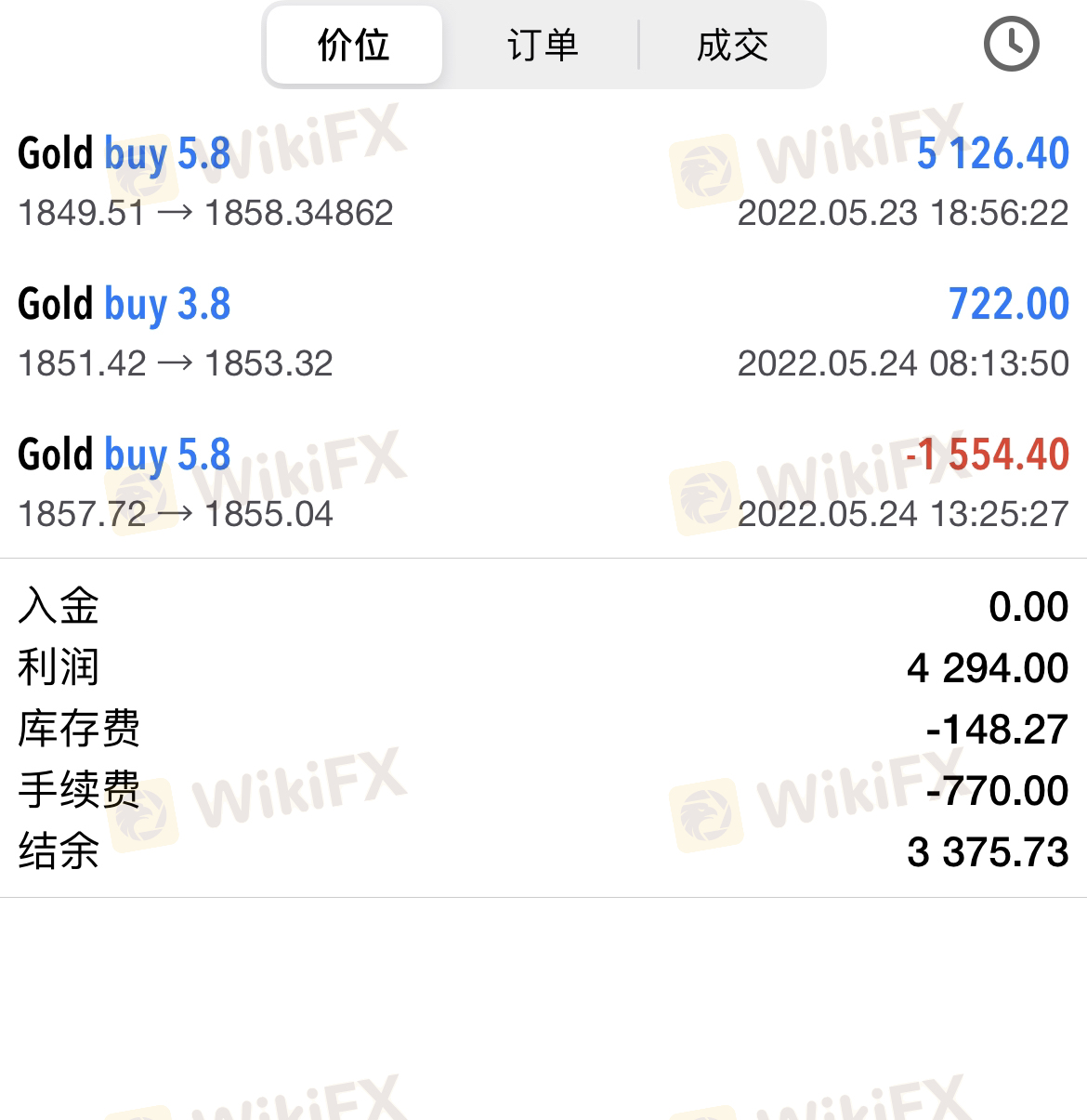Open the clock history period icon

[x=1011, y=44]
